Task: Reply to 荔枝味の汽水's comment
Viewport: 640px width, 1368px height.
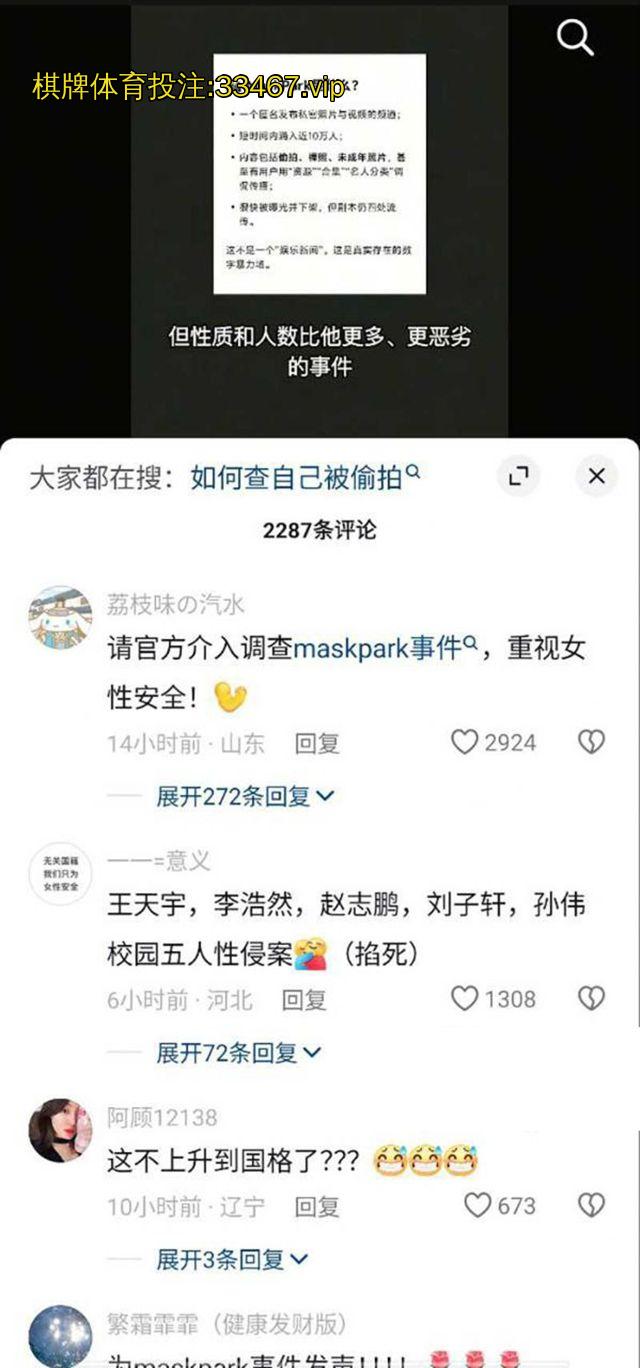Action: [x=317, y=743]
